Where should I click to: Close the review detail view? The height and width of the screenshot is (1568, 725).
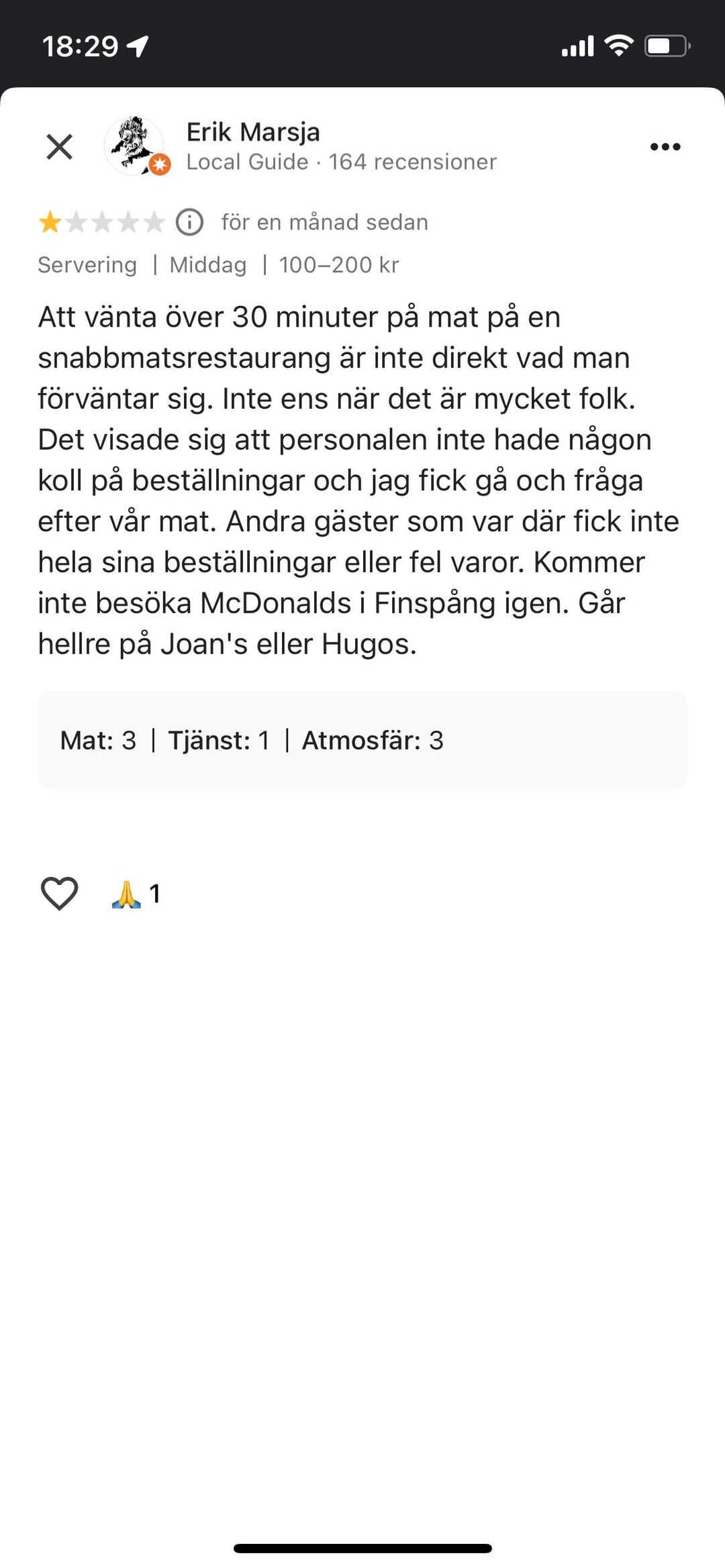[59, 146]
